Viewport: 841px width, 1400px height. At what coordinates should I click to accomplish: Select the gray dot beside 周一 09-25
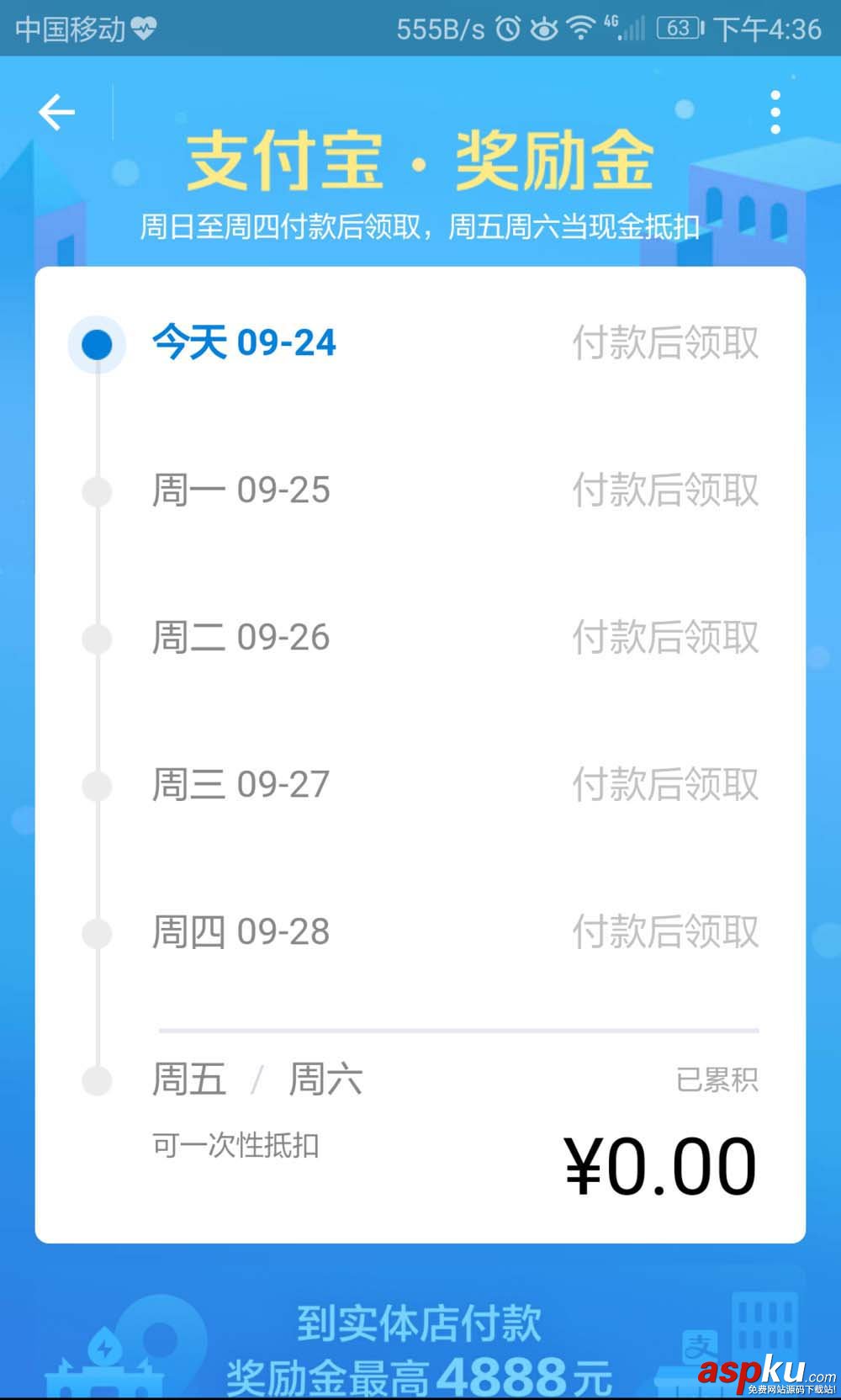point(97,492)
